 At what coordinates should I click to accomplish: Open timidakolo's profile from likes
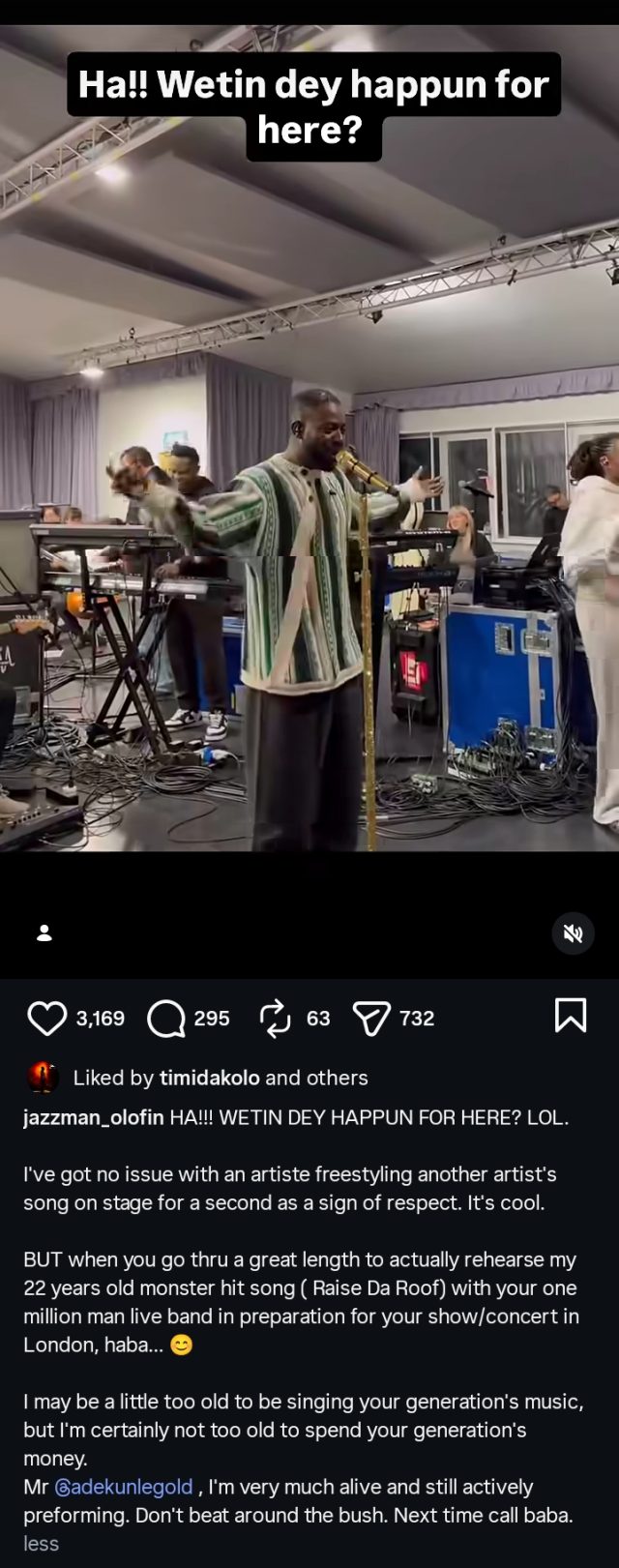click(209, 1078)
